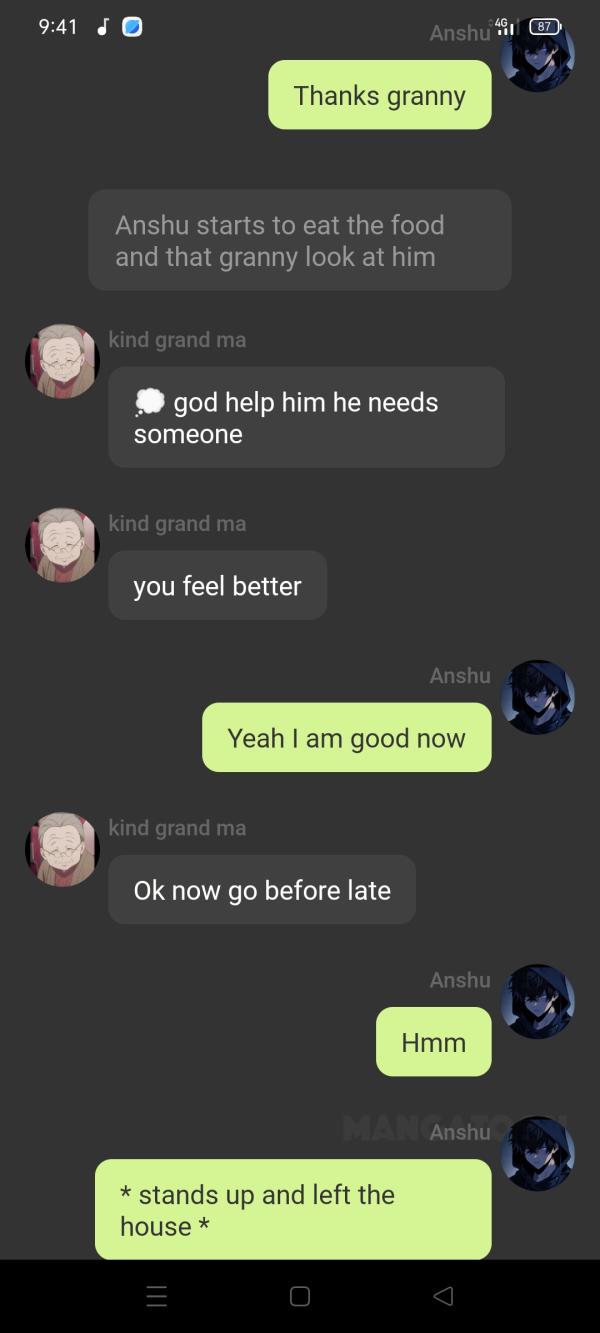
Task: Go back with the navigation bar's back arrow
Action: coord(443,1296)
